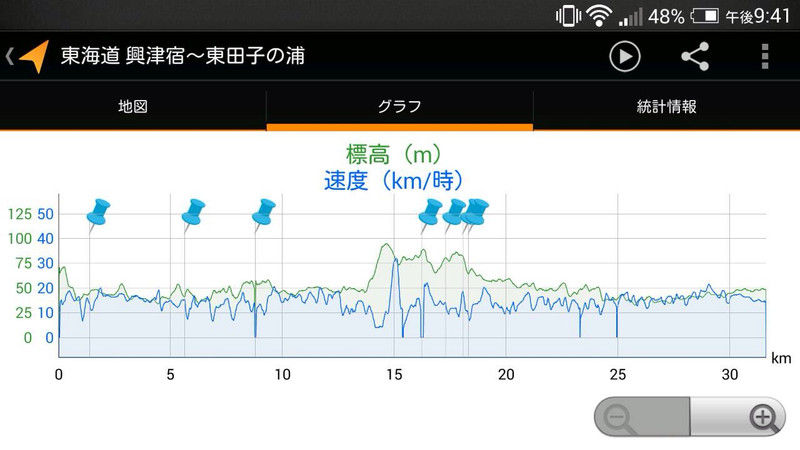
Task: Switch to the 統計情報 tab
Action: (x=666, y=106)
